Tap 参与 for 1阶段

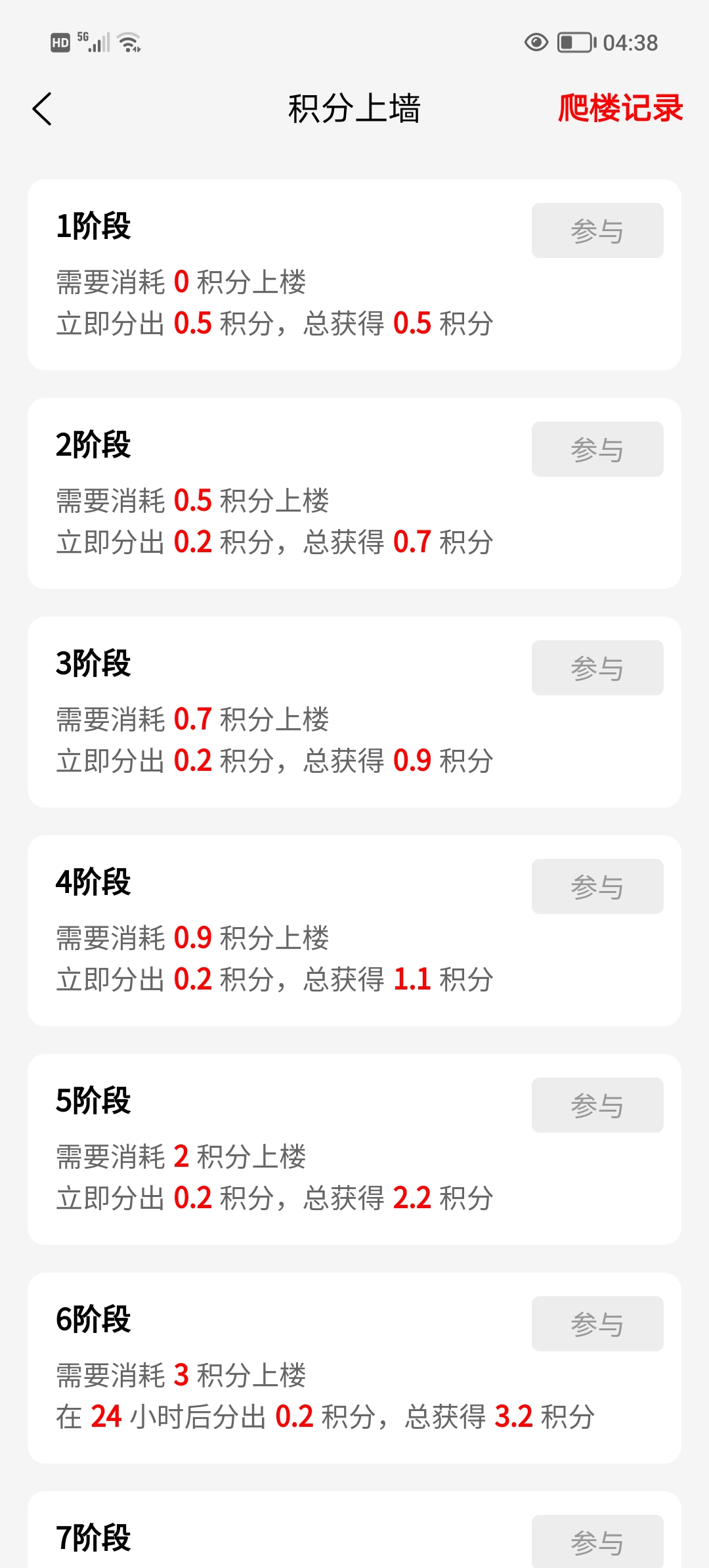(x=597, y=230)
